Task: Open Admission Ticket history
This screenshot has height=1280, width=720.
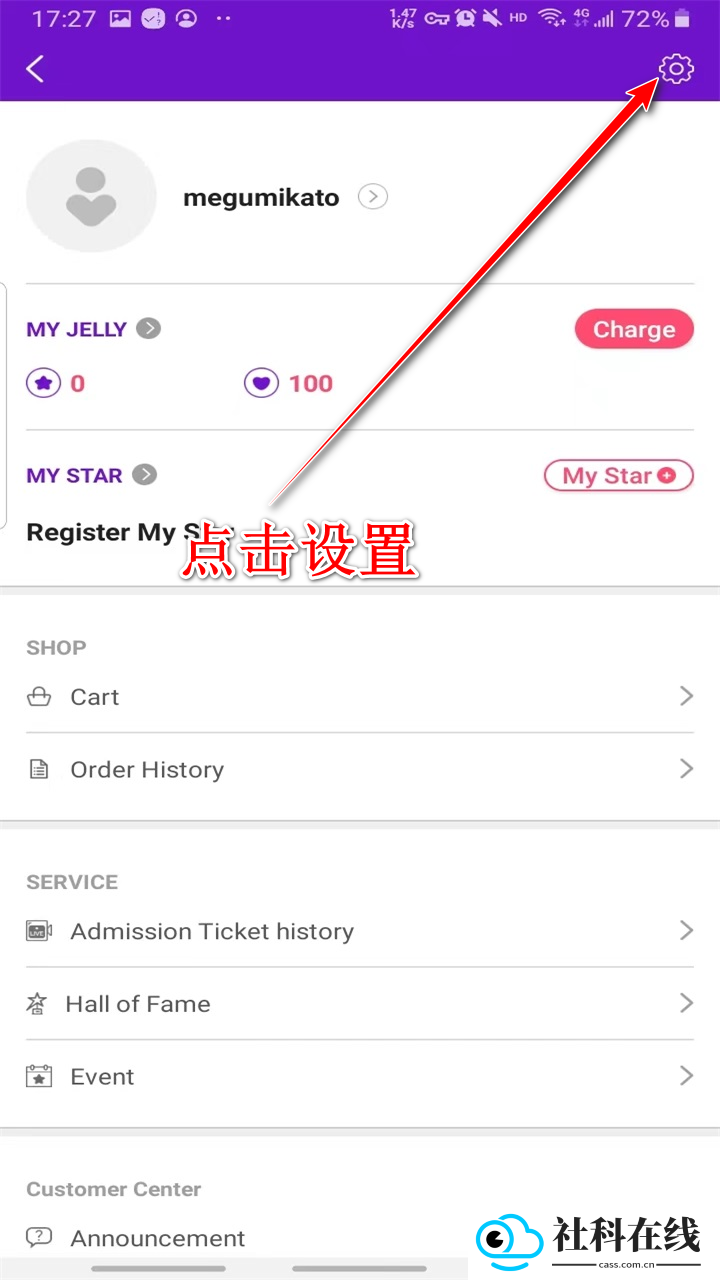Action: click(360, 931)
